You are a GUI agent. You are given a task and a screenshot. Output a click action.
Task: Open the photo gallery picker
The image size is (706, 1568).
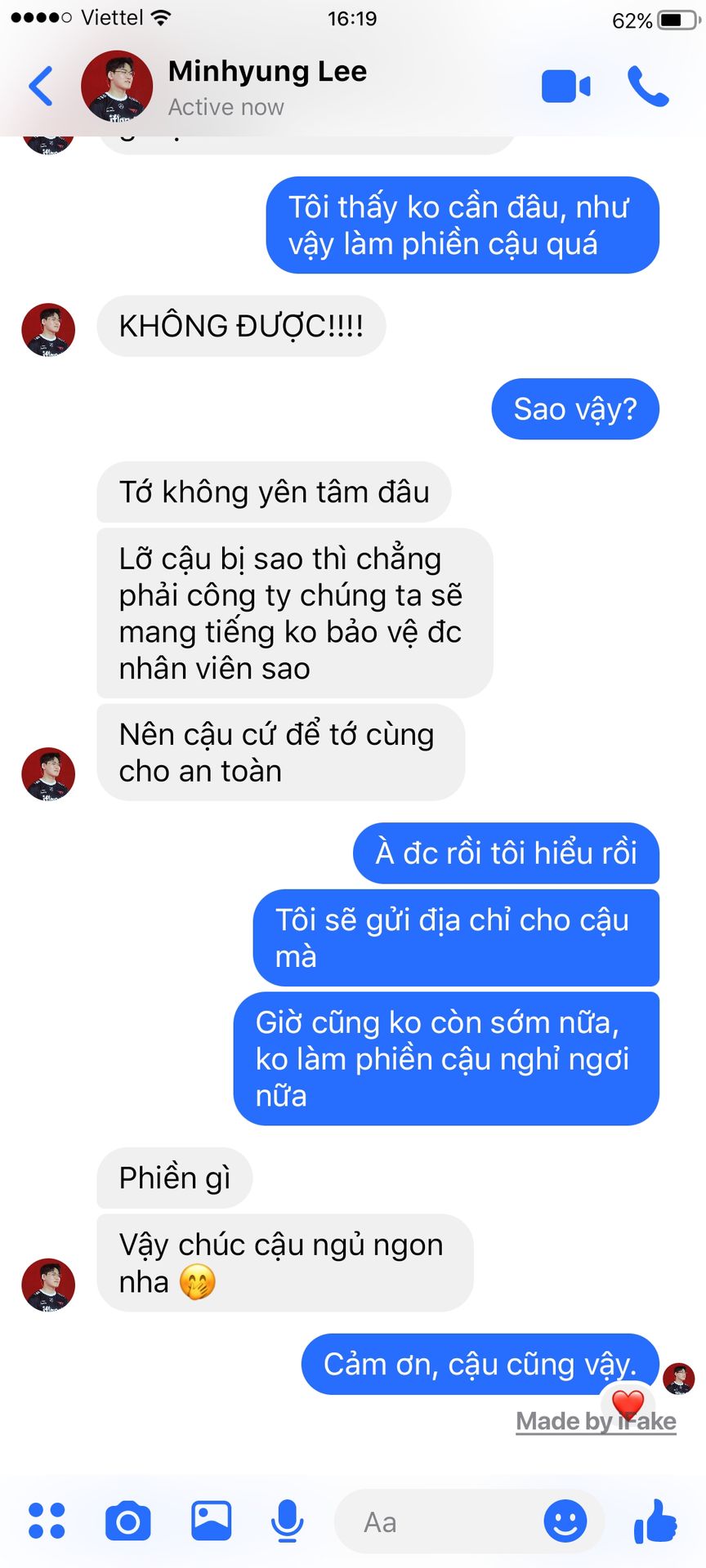tap(211, 1521)
